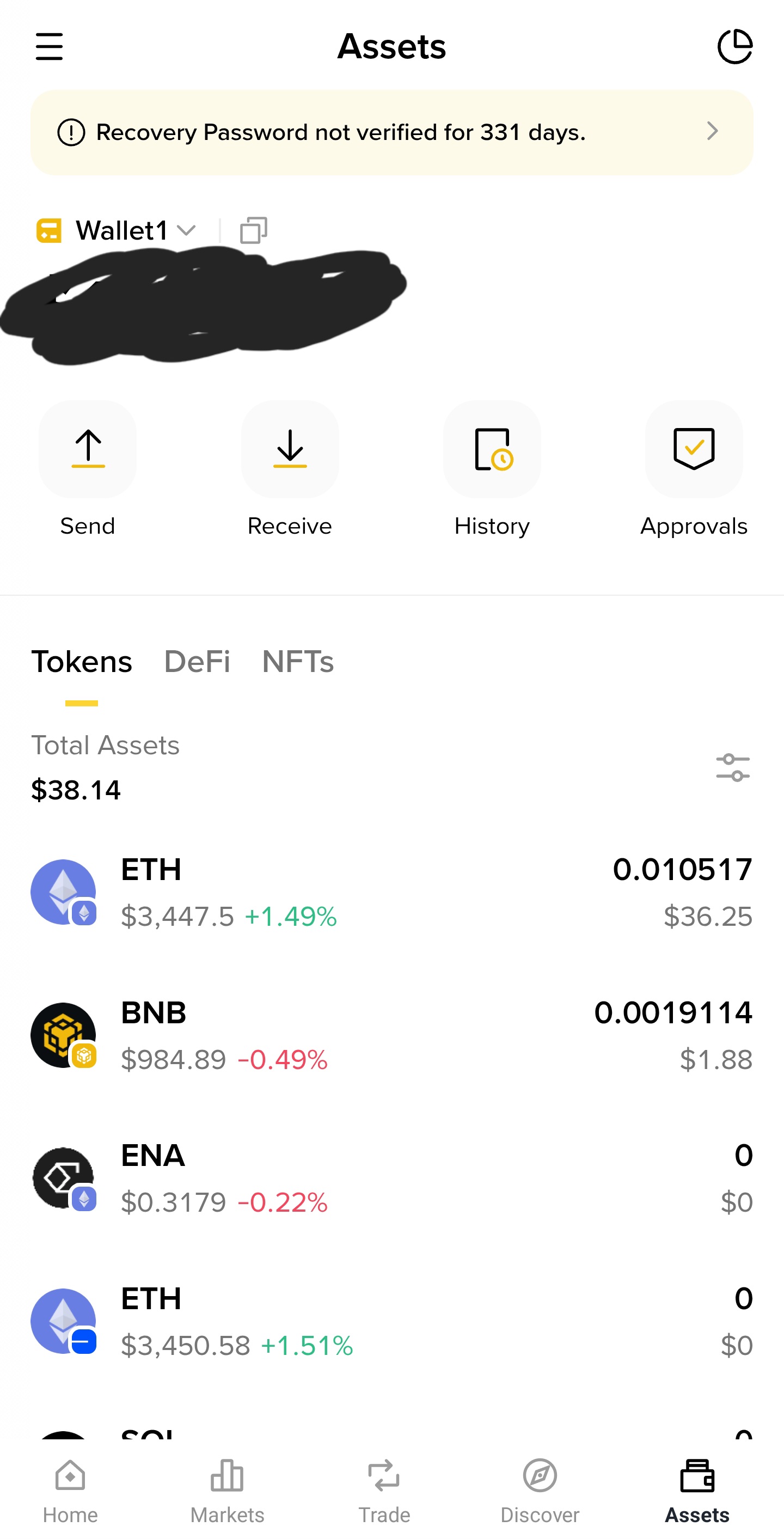Viewport: 784px width, 1539px height.
Task: Open the ENA token row
Action: point(391,1178)
